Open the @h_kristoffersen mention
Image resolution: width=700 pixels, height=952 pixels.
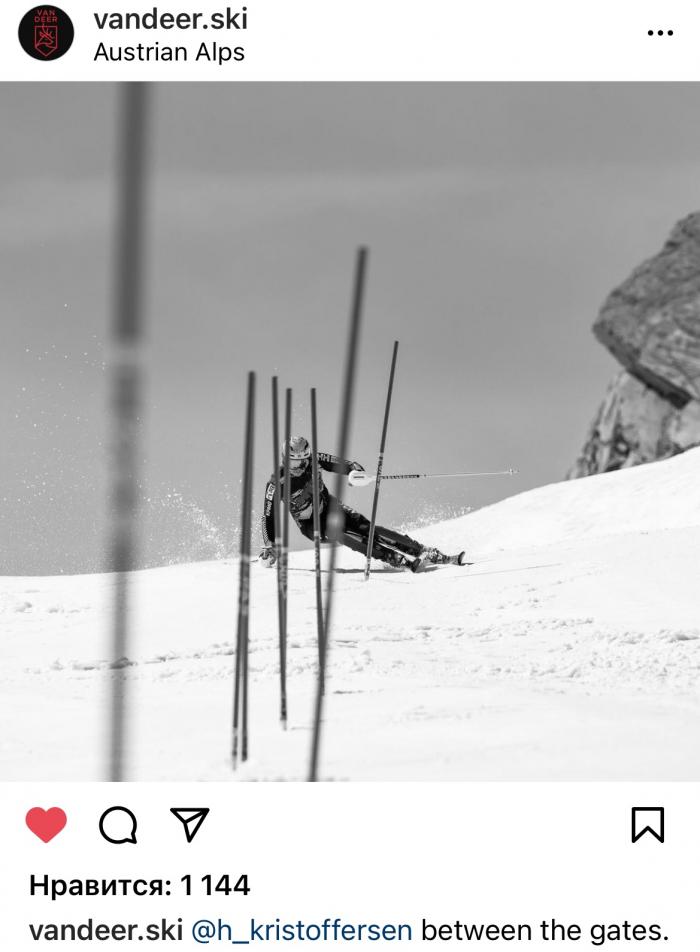point(300,930)
